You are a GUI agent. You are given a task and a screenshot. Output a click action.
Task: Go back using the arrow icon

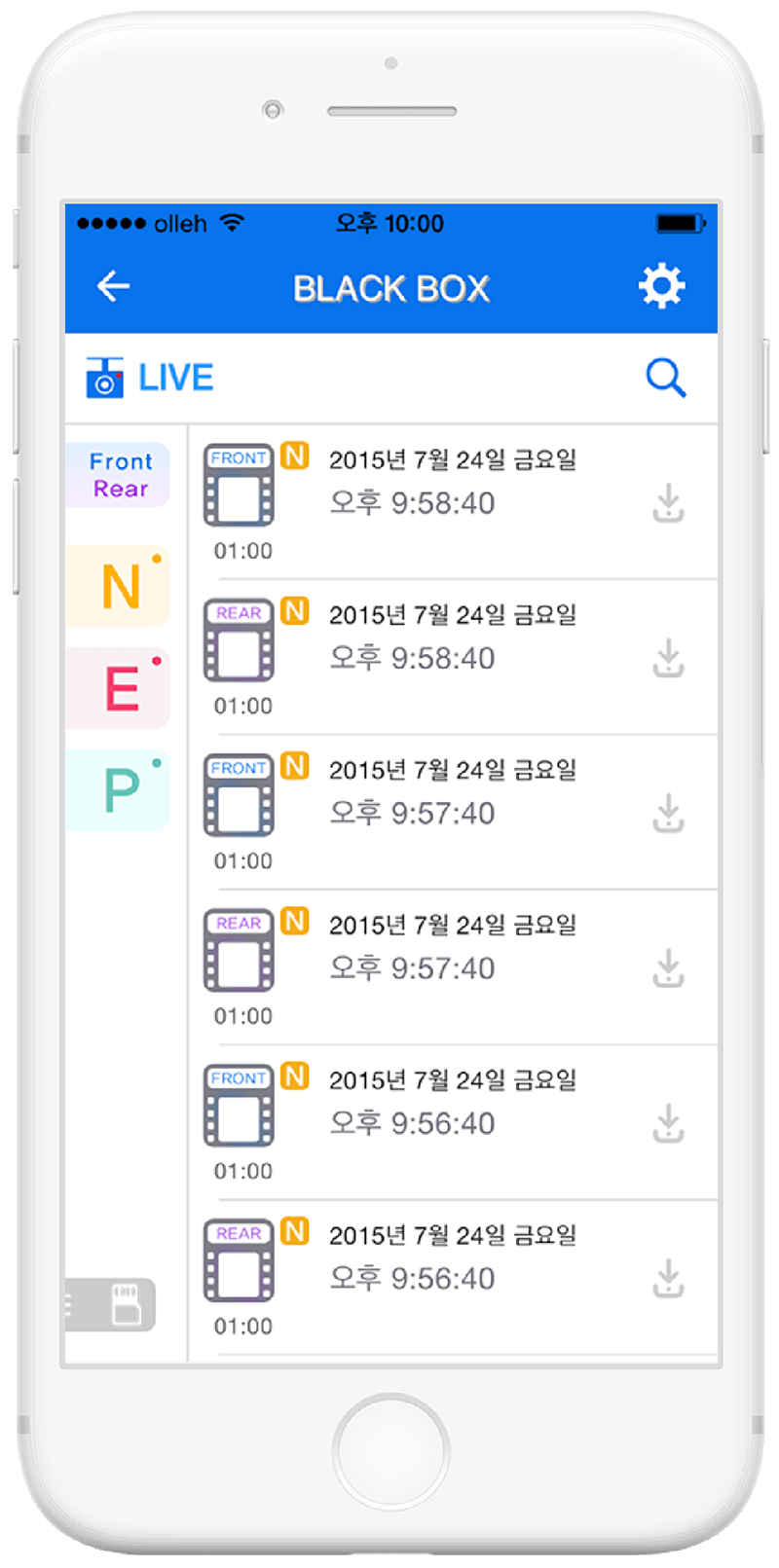click(114, 286)
